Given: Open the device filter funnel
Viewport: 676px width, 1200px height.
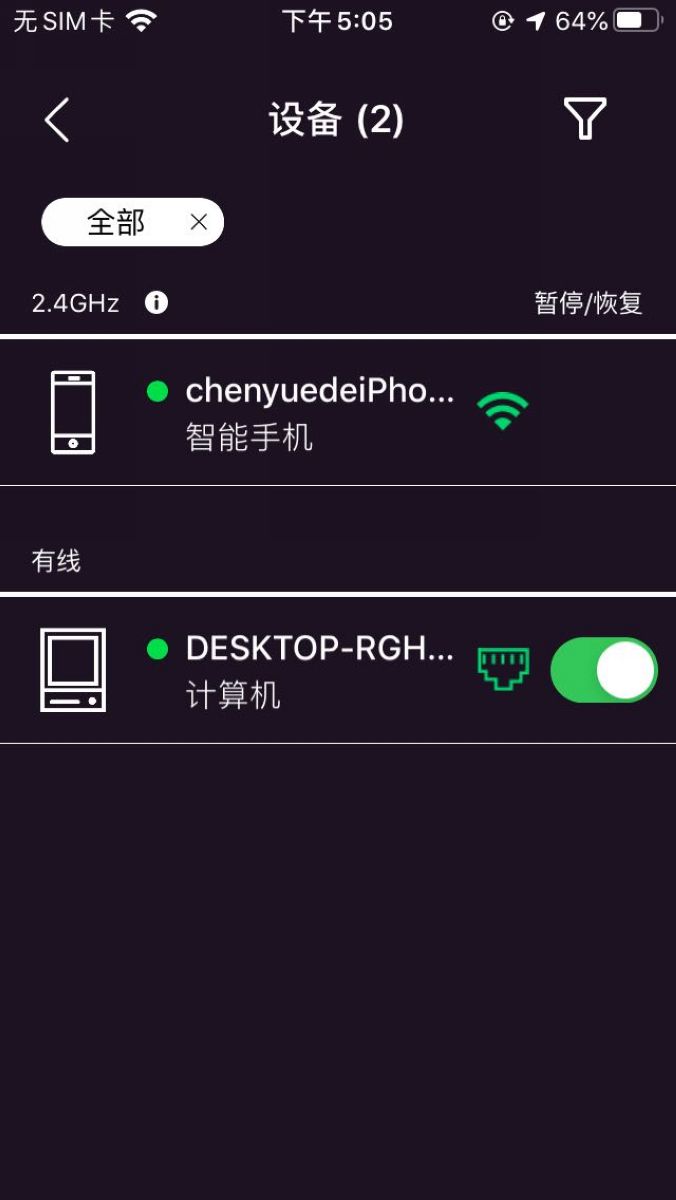Looking at the screenshot, I should [585, 119].
